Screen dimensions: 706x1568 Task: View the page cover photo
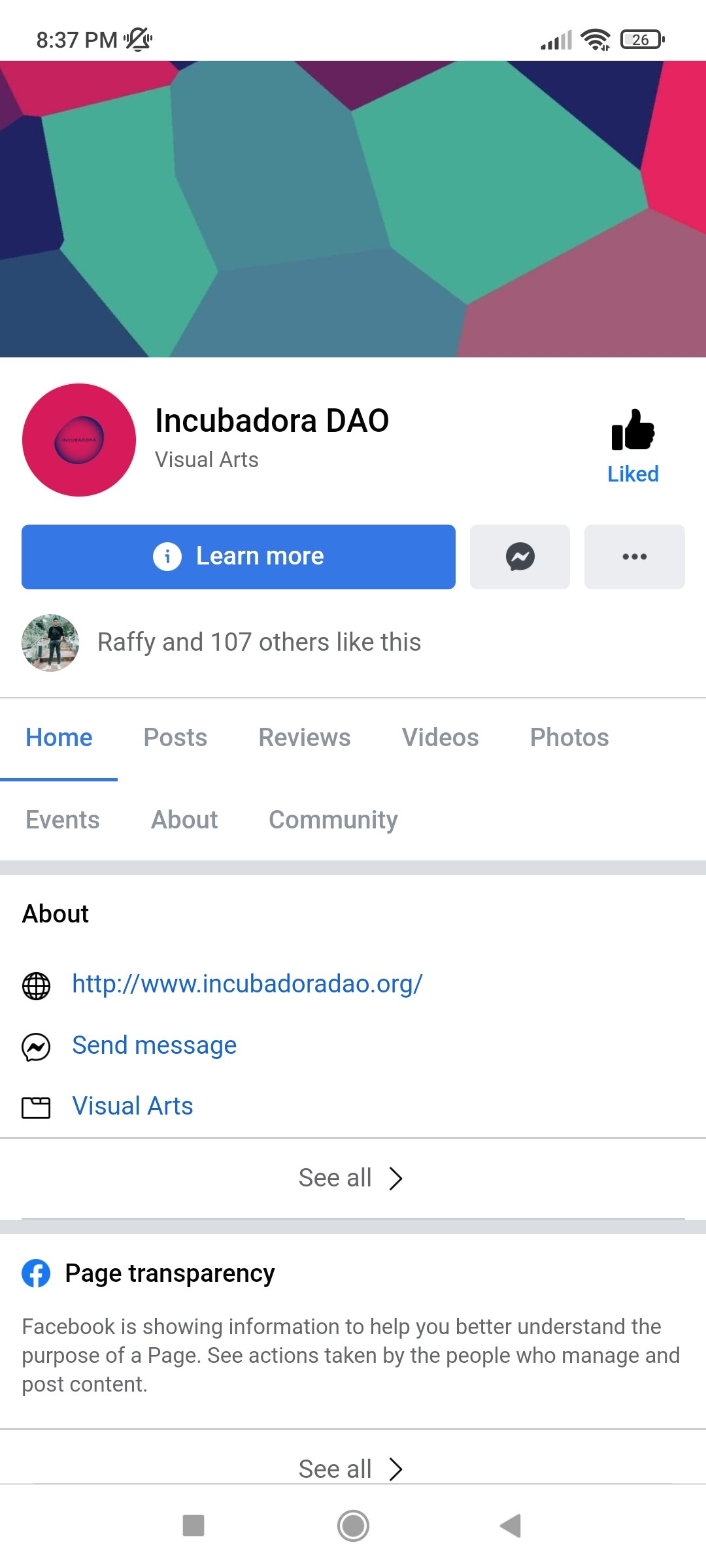pyautogui.click(x=353, y=209)
